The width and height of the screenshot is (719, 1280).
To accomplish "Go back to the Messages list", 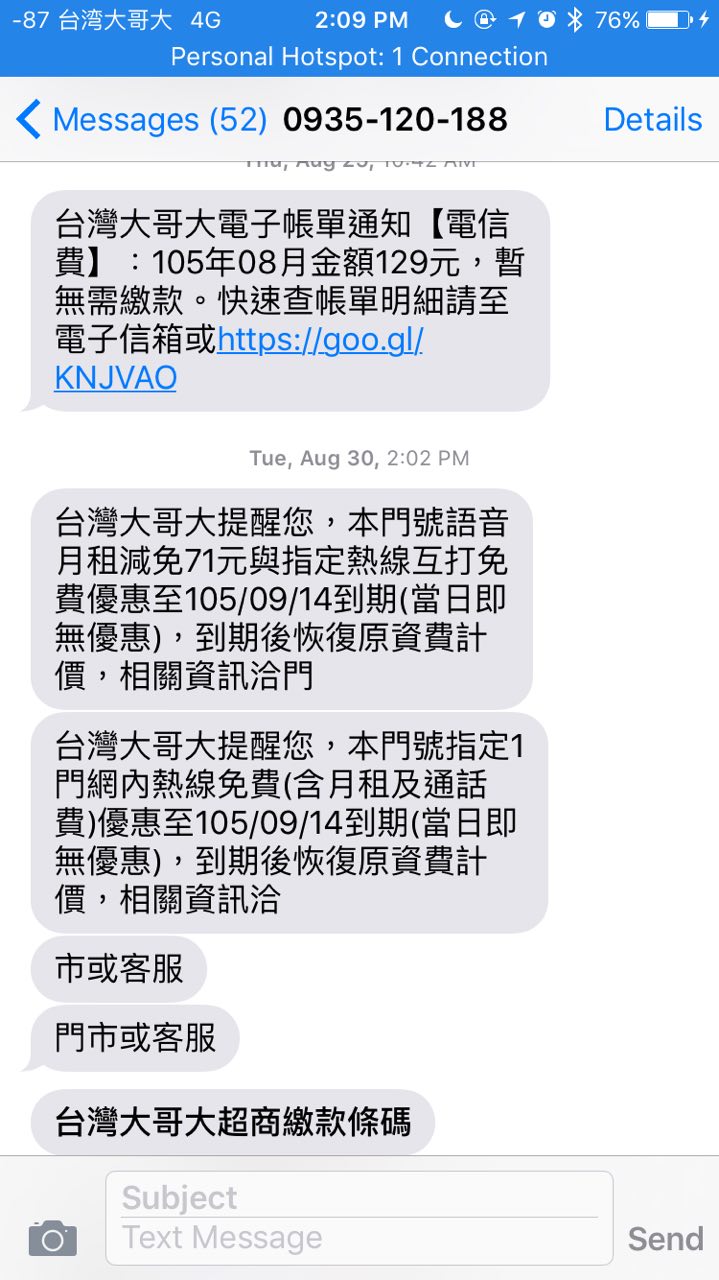I will tap(140, 120).
